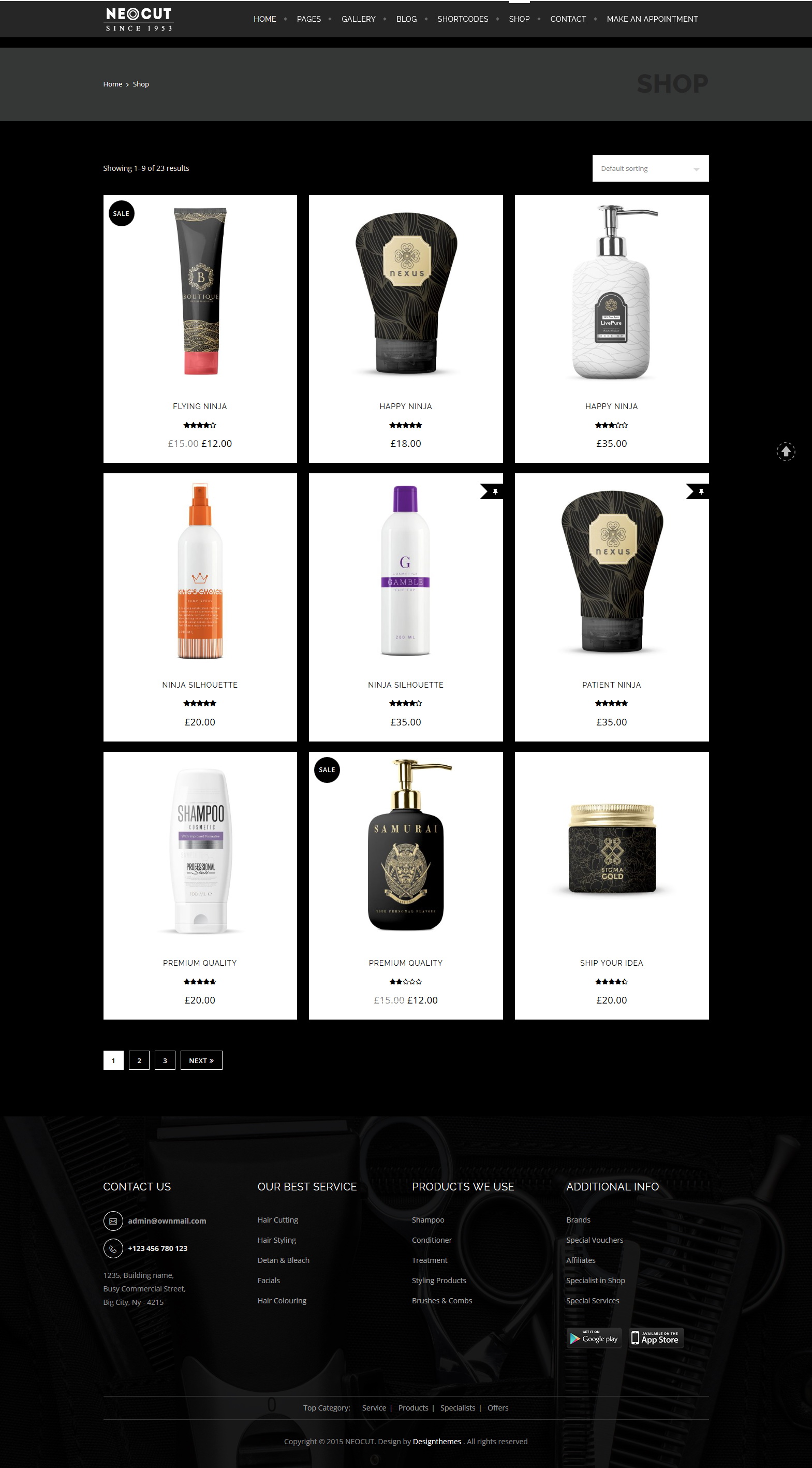Tap the Home breadcrumb link
This screenshot has width=812, height=1468.
pos(112,84)
